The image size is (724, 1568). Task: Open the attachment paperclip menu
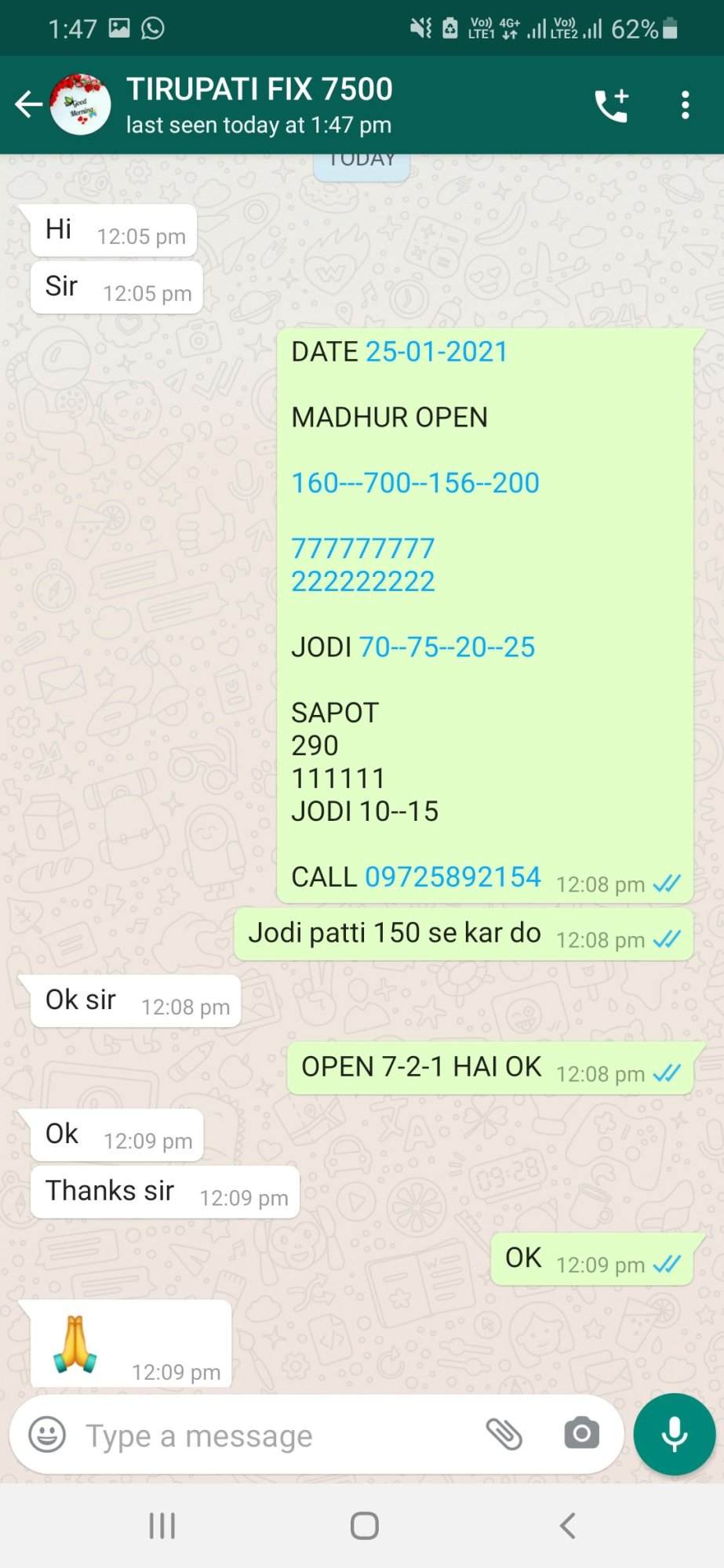click(504, 1435)
